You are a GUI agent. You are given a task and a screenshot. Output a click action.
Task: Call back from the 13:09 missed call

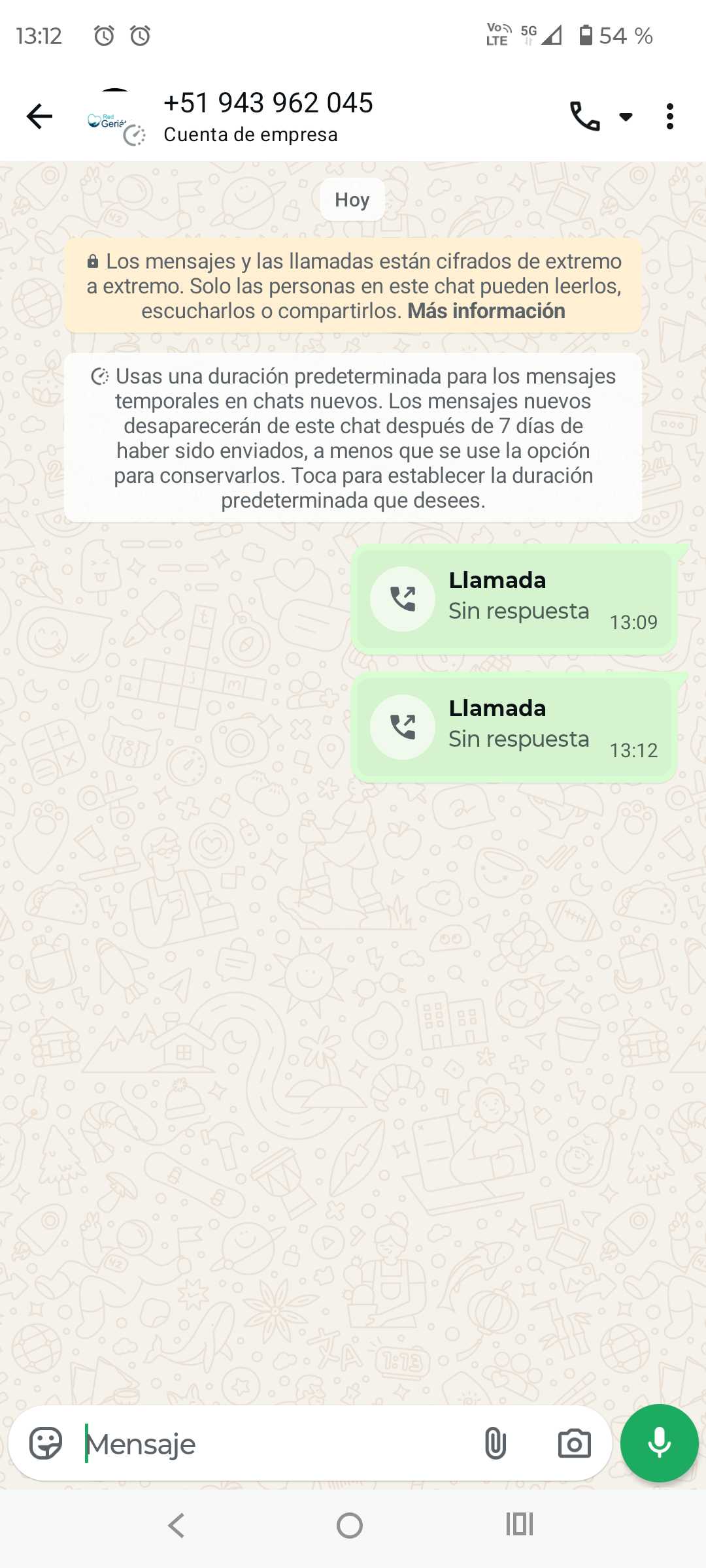point(403,598)
